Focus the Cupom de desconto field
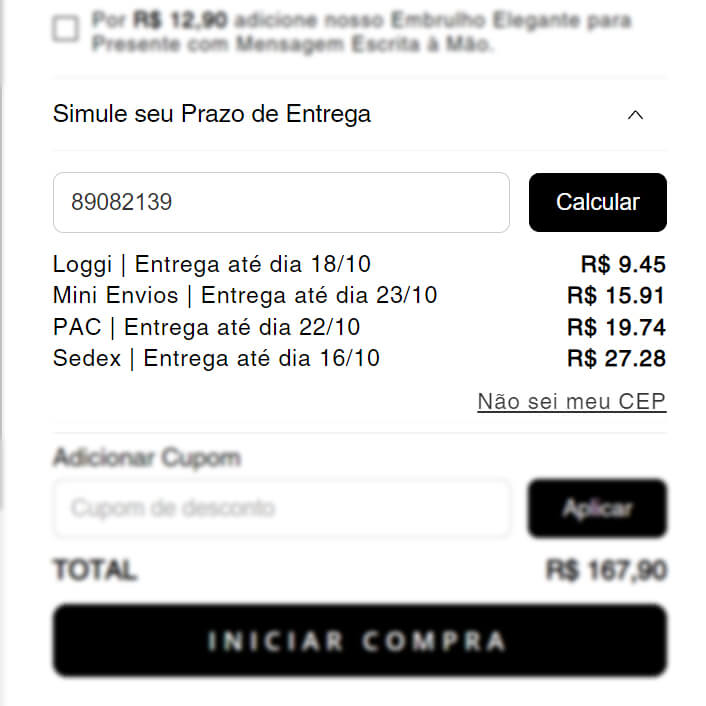 [x=281, y=508]
